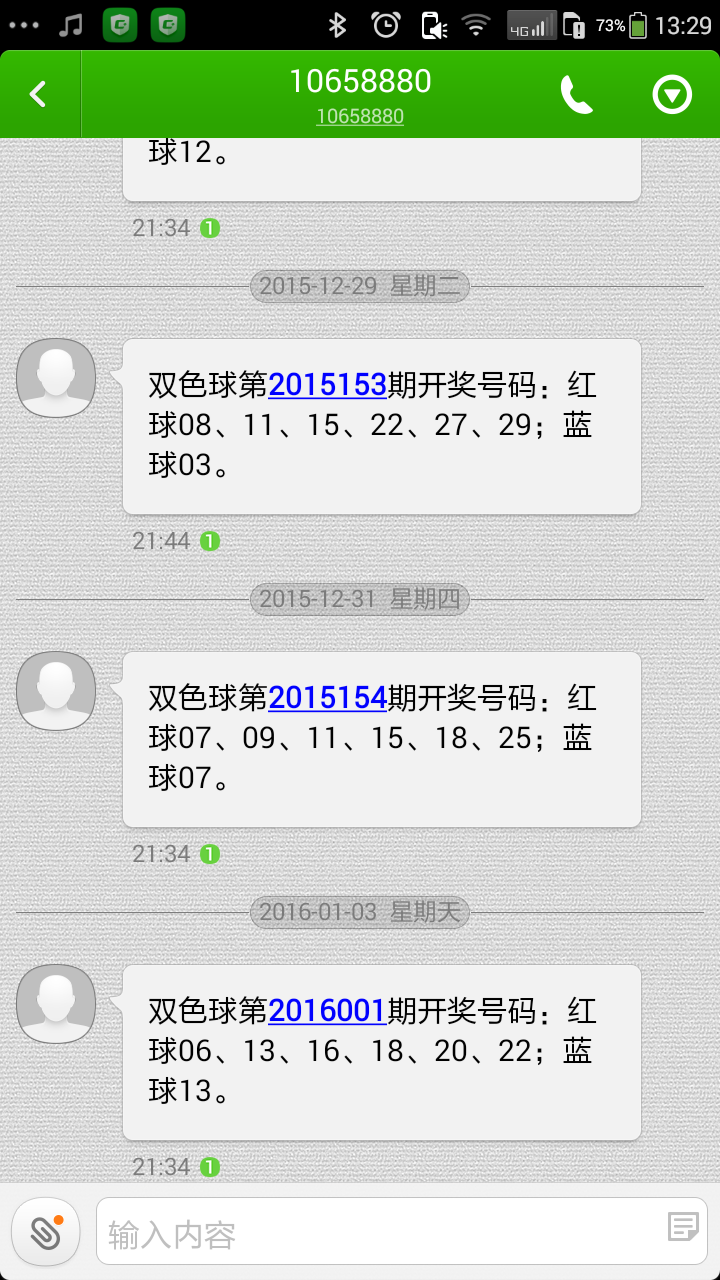Tap the paperclip attachment button

click(46, 1232)
